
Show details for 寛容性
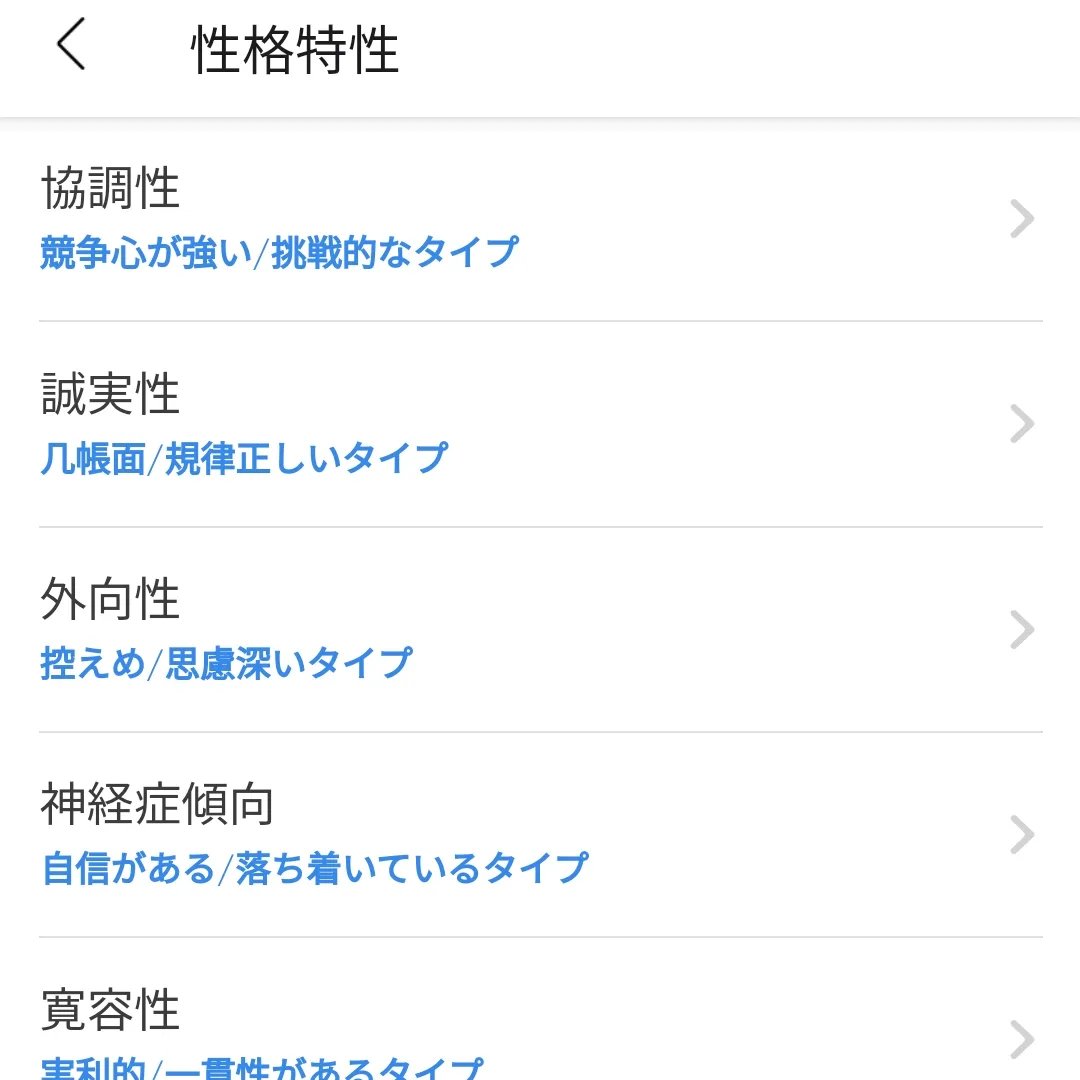[540, 1030]
